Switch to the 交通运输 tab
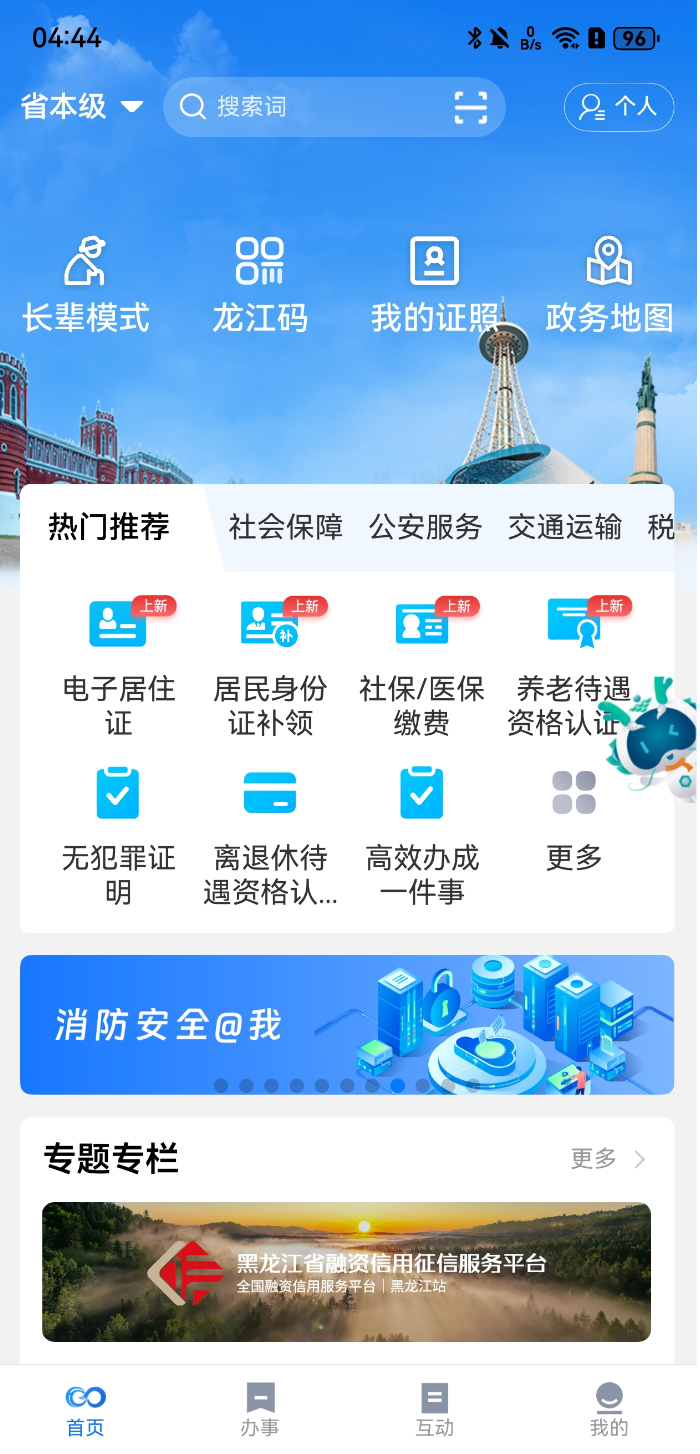The width and height of the screenshot is (700, 1454). point(565,527)
